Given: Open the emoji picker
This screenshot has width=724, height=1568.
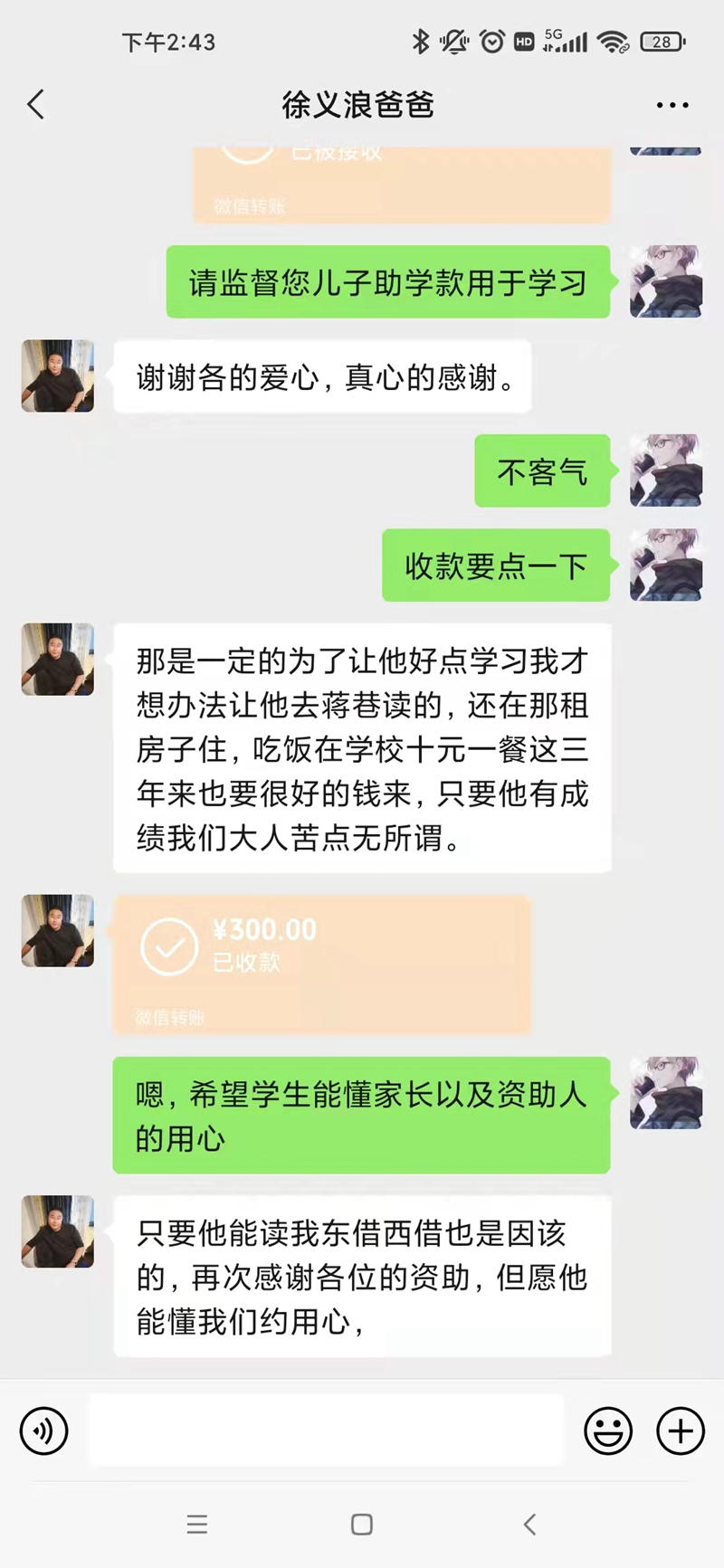Looking at the screenshot, I should point(608,1430).
